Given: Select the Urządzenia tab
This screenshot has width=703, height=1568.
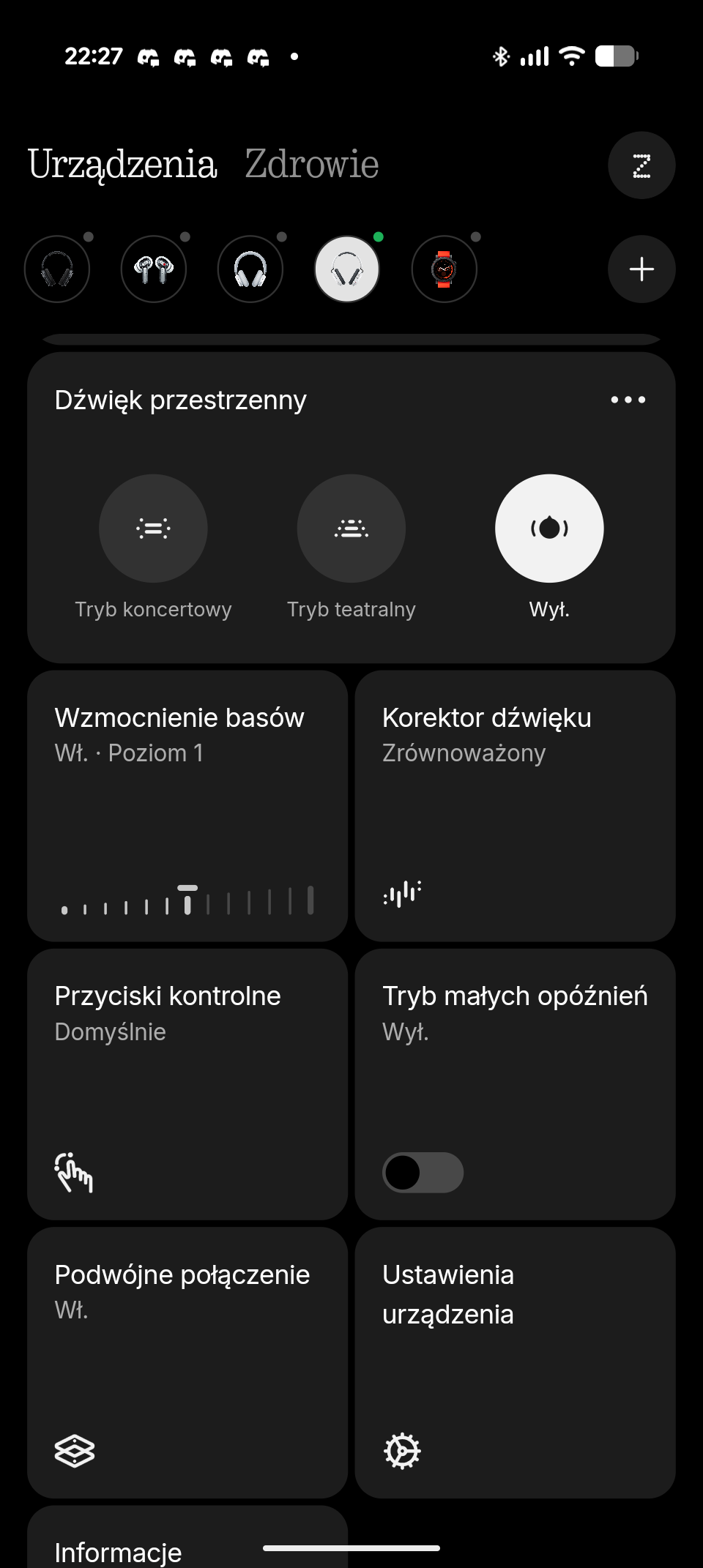Looking at the screenshot, I should tap(122, 164).
